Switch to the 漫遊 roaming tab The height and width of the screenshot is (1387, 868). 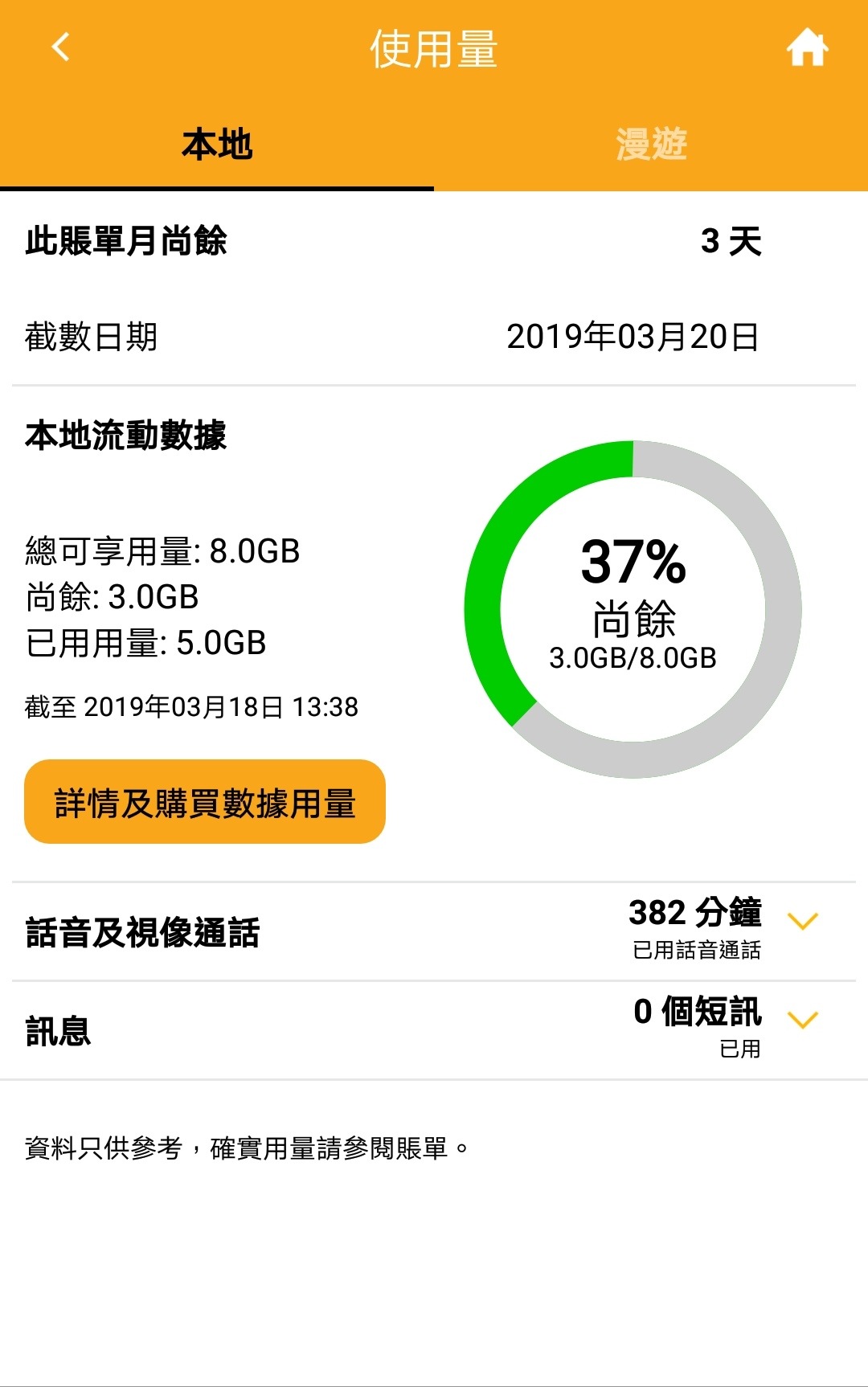point(651,143)
